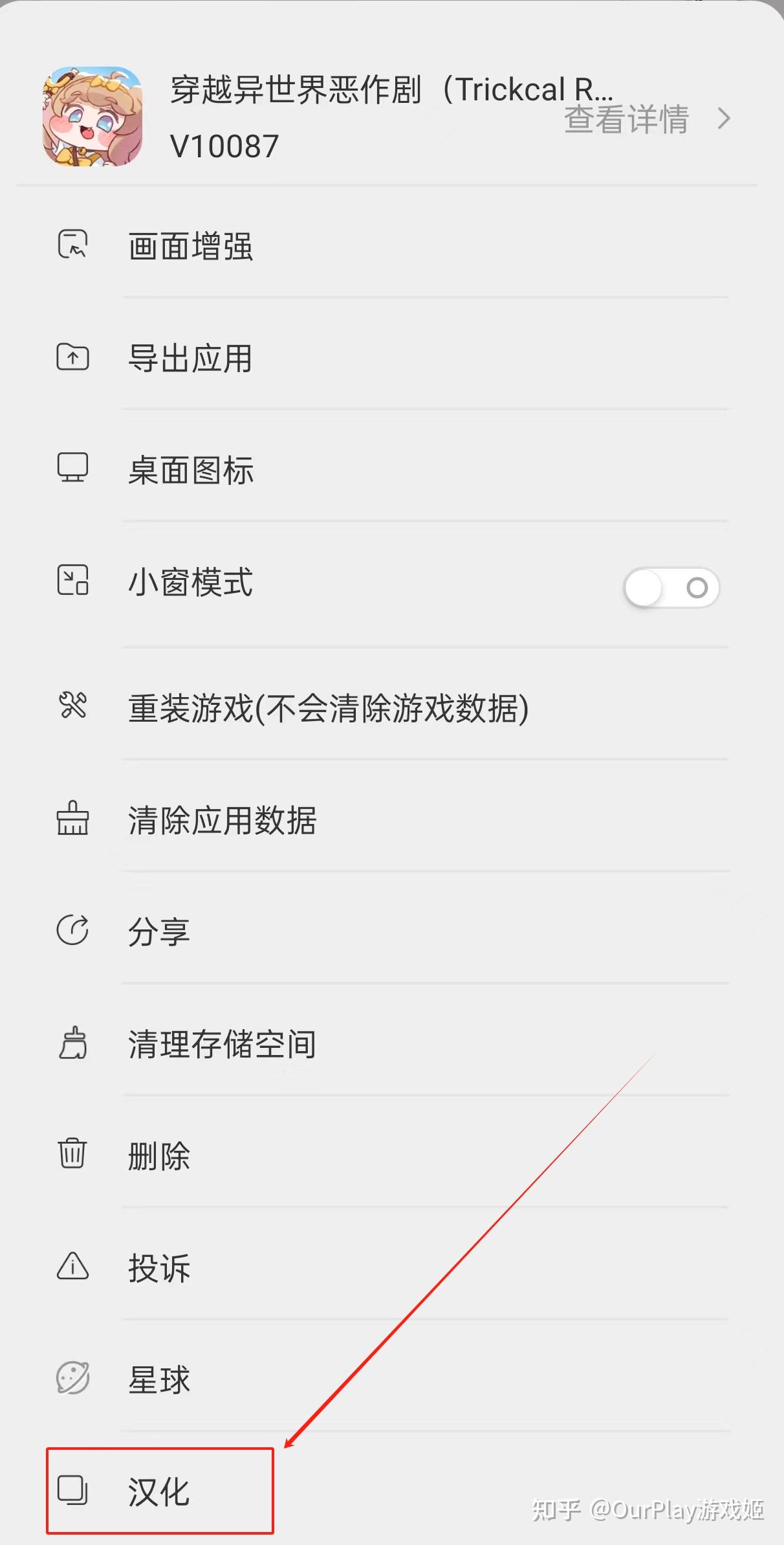Image resolution: width=784 pixels, height=1545 pixels.
Task: Select the 清理存储空间 cleanup icon
Action: click(x=73, y=1042)
